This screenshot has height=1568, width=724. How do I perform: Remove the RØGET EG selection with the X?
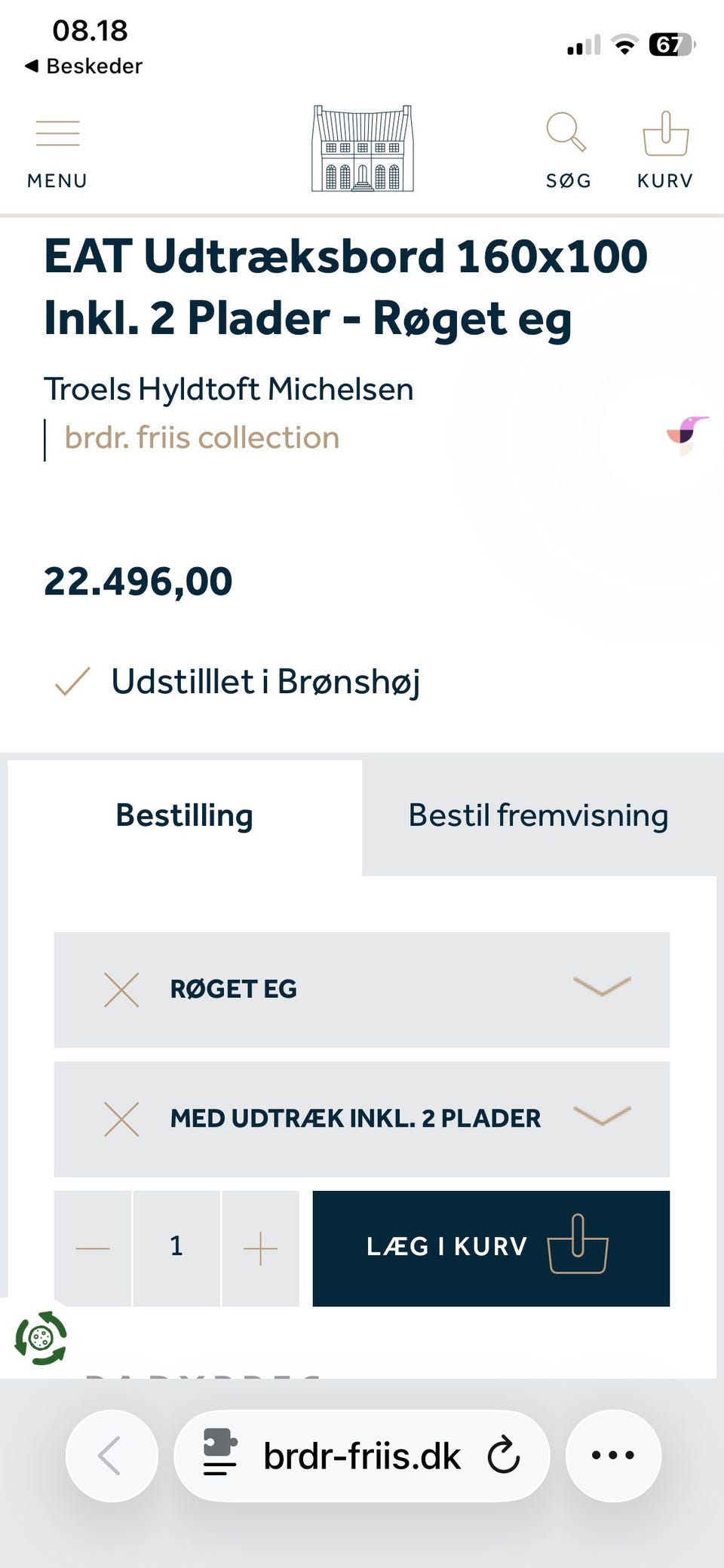121,990
